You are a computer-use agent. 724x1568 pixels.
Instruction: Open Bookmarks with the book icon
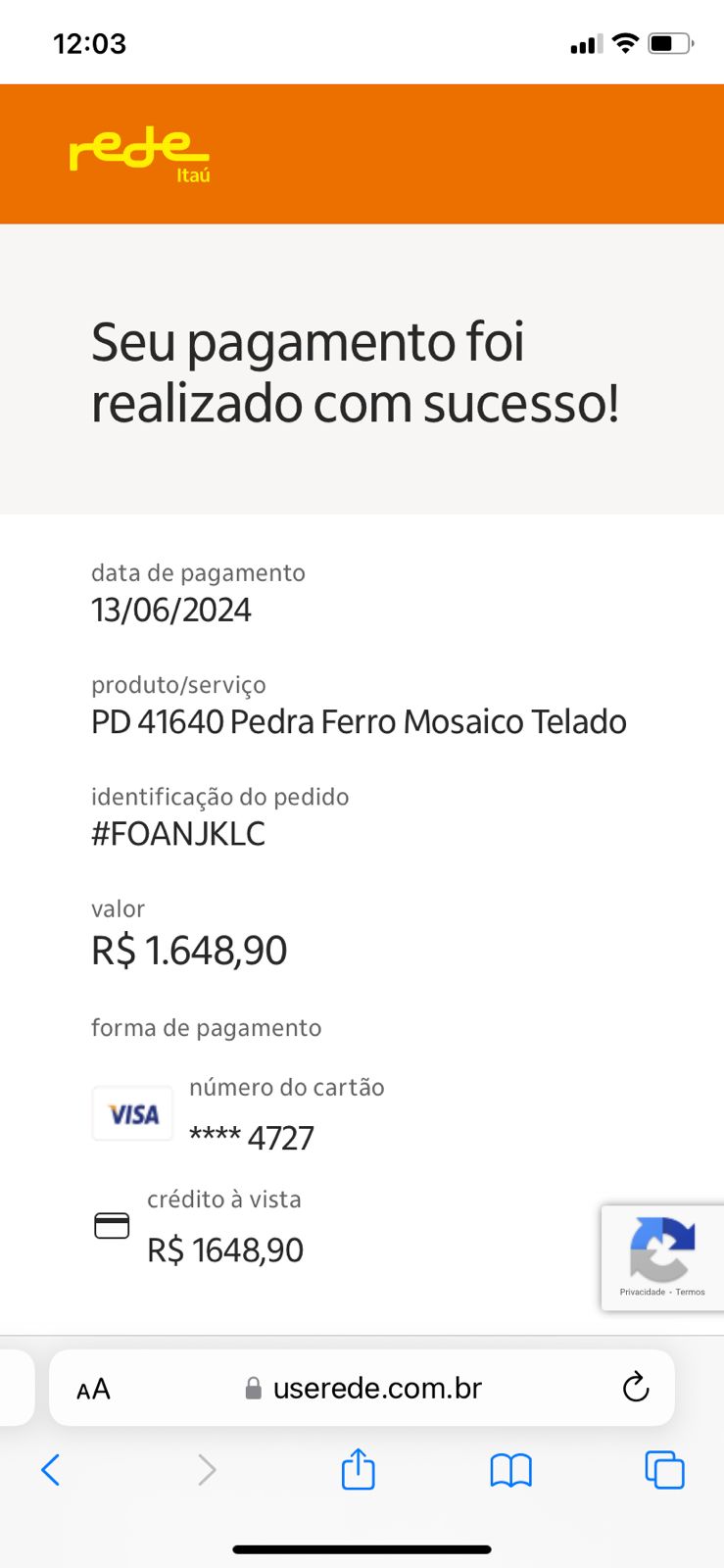510,1470
